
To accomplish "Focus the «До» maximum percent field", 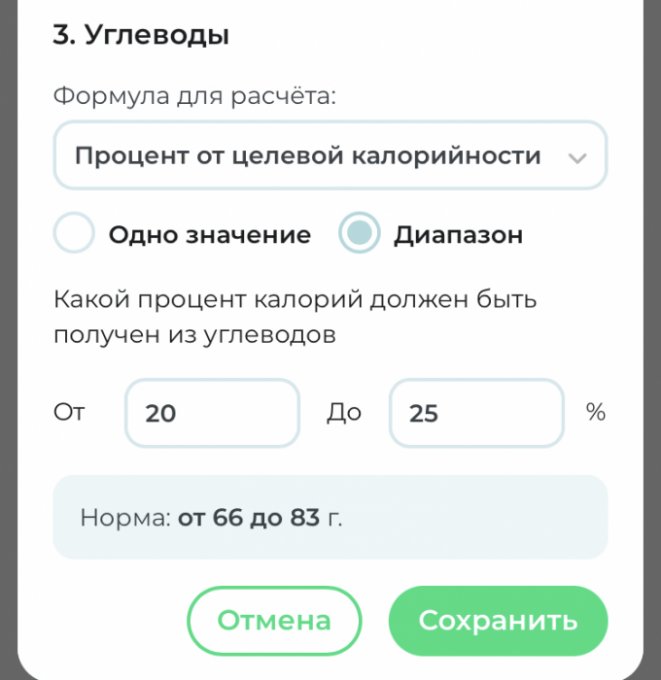I will click(x=476, y=413).
